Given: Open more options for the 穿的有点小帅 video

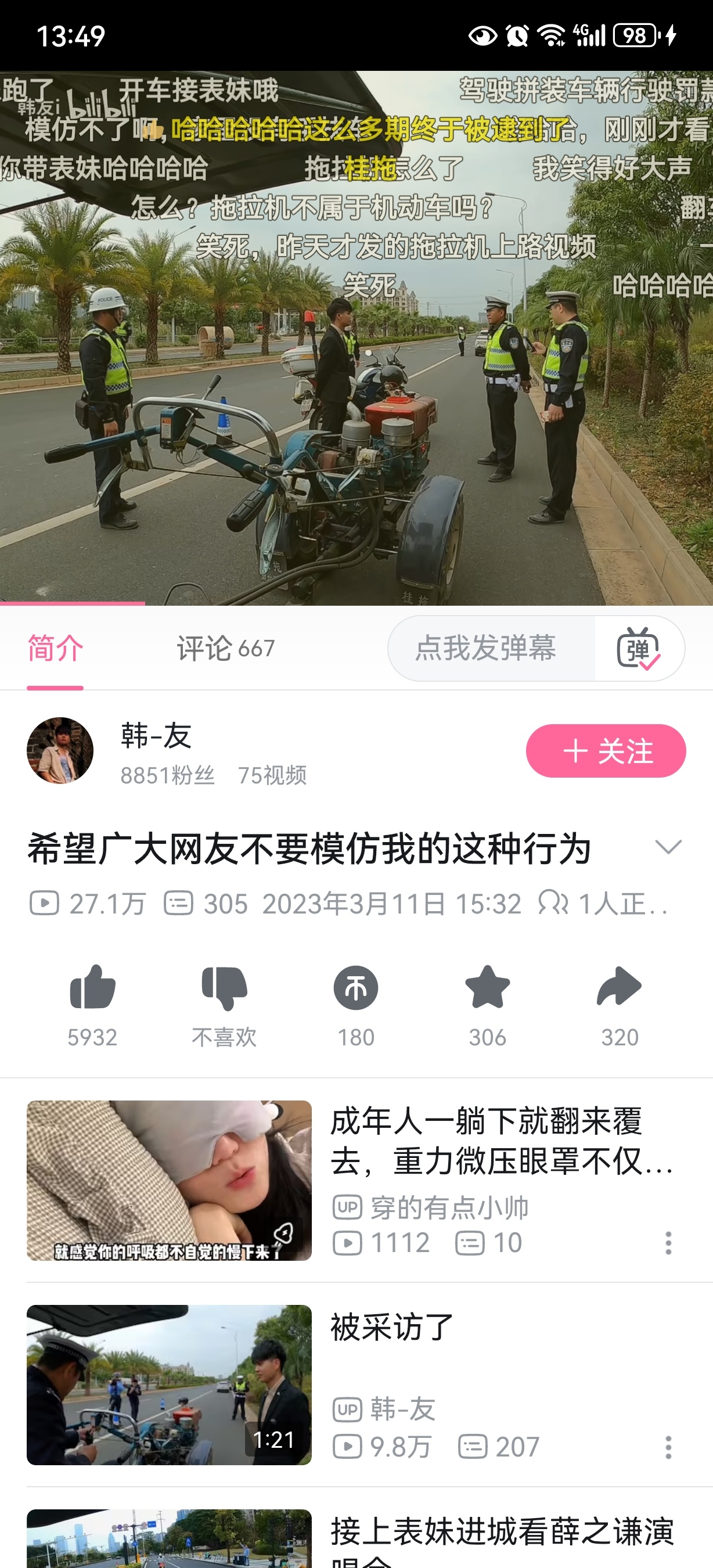Looking at the screenshot, I should (x=668, y=1243).
